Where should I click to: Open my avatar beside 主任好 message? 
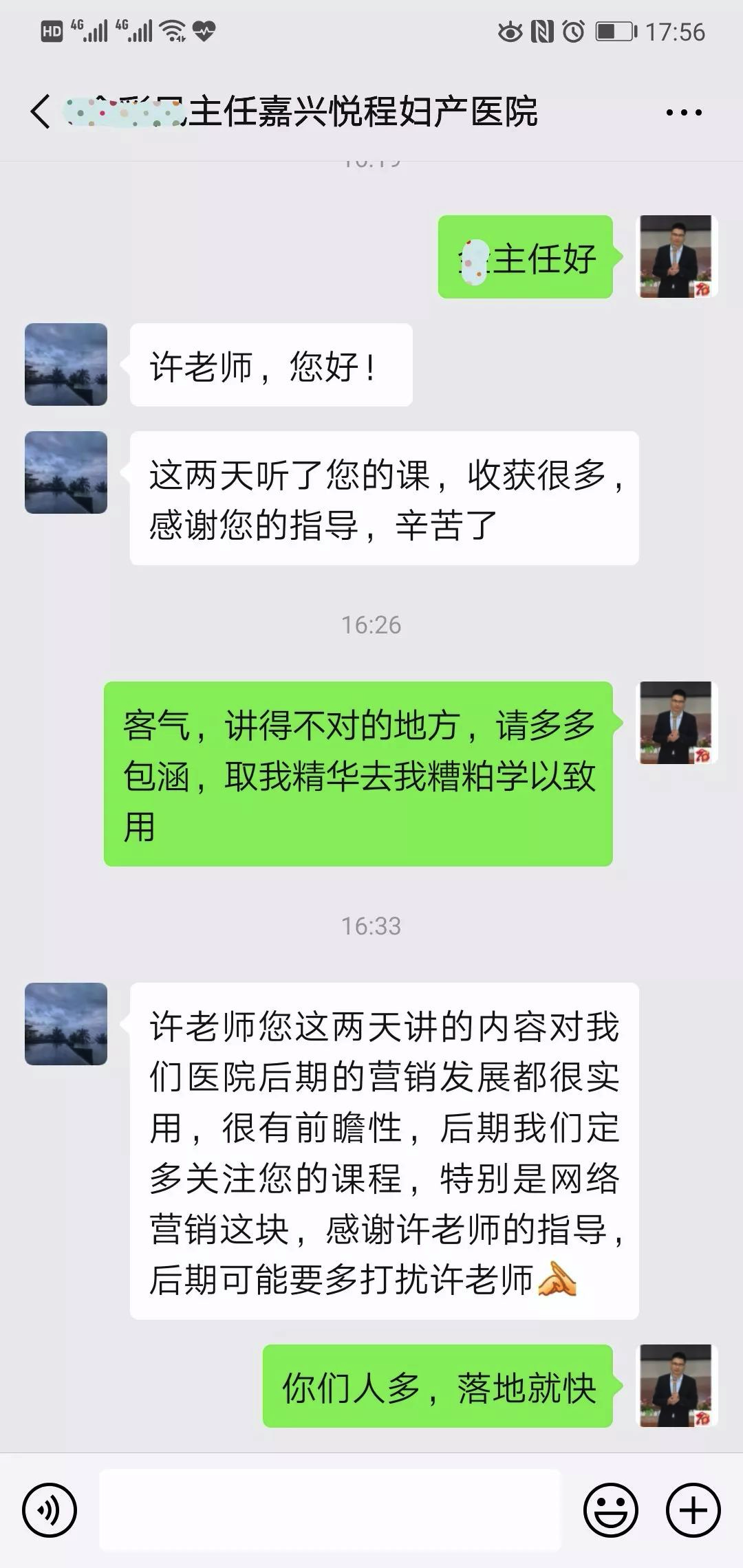click(x=678, y=257)
